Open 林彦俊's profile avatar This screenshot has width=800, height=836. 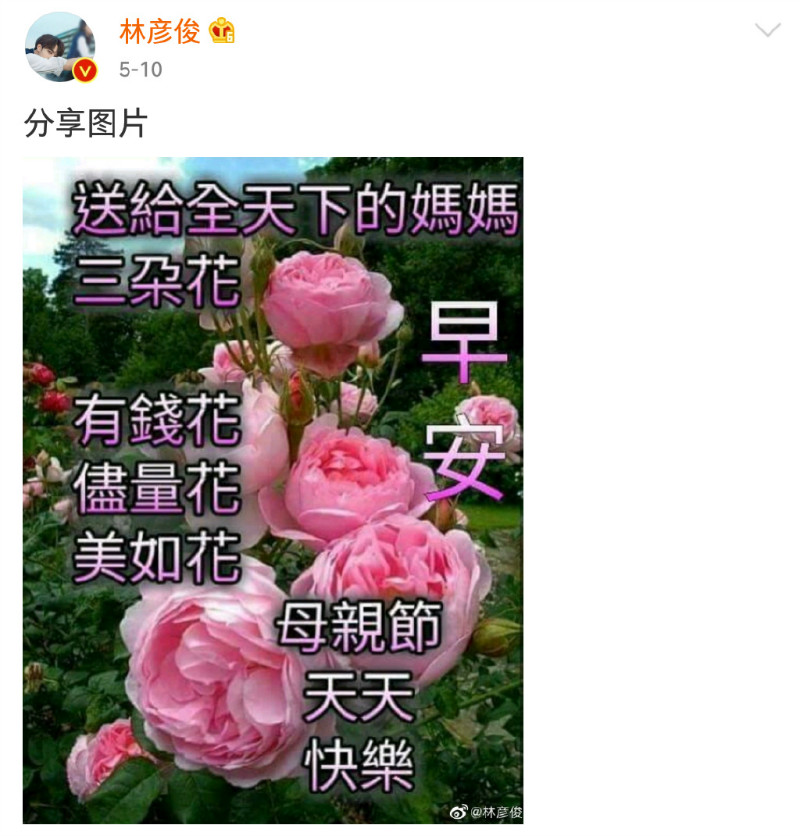[59, 46]
